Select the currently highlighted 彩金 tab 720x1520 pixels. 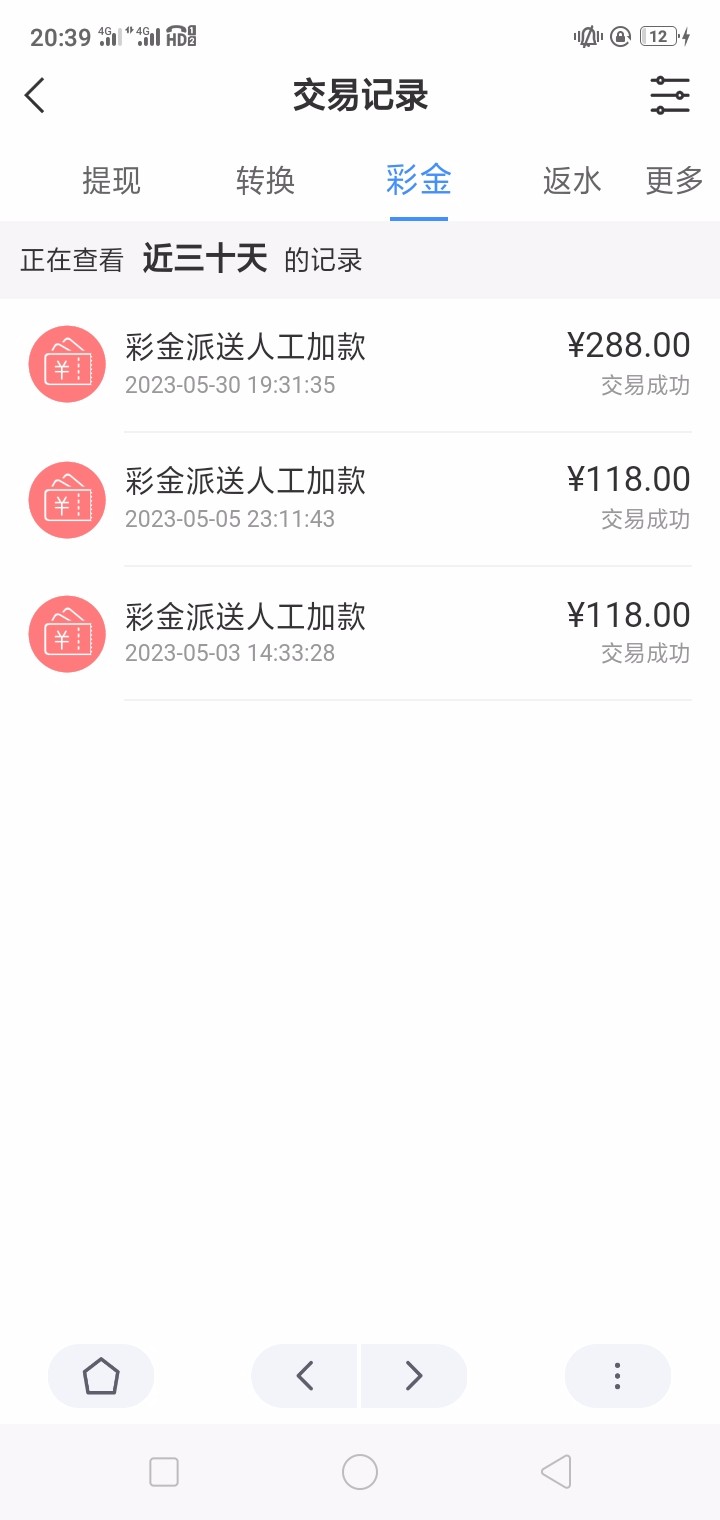tap(418, 181)
